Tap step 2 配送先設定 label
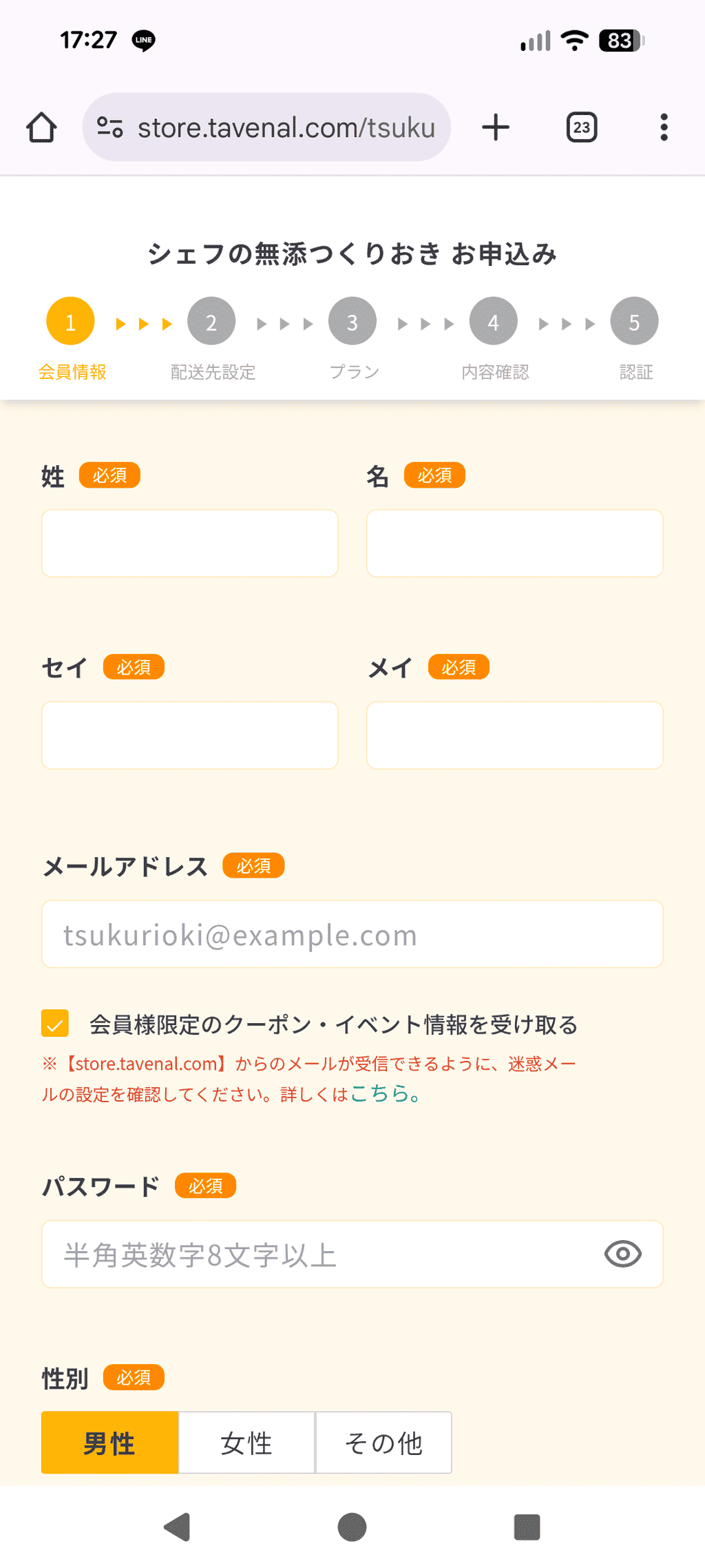This screenshot has width=705, height=1568. click(x=211, y=372)
